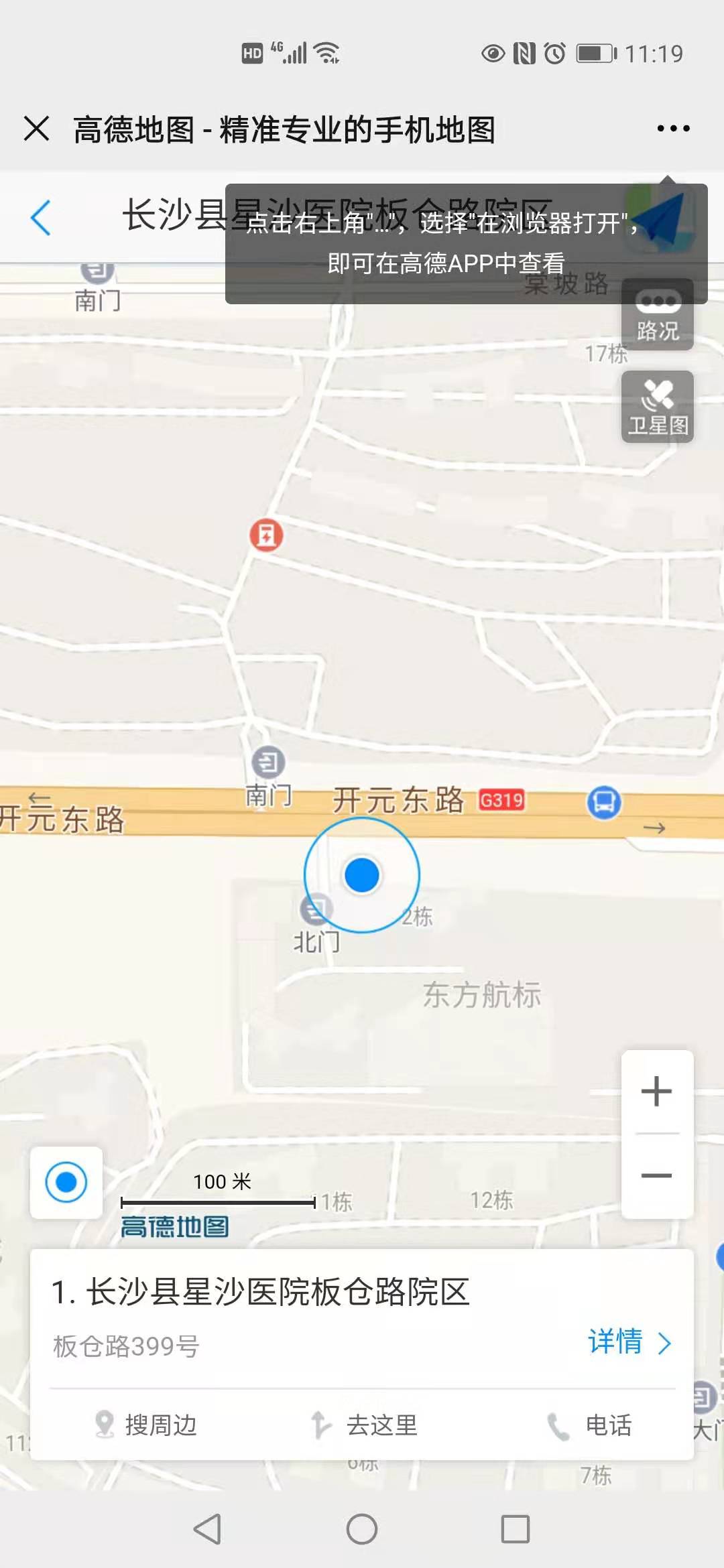This screenshot has height=1568, width=724.
Task: Zoom in on the map
Action: coord(657,1092)
